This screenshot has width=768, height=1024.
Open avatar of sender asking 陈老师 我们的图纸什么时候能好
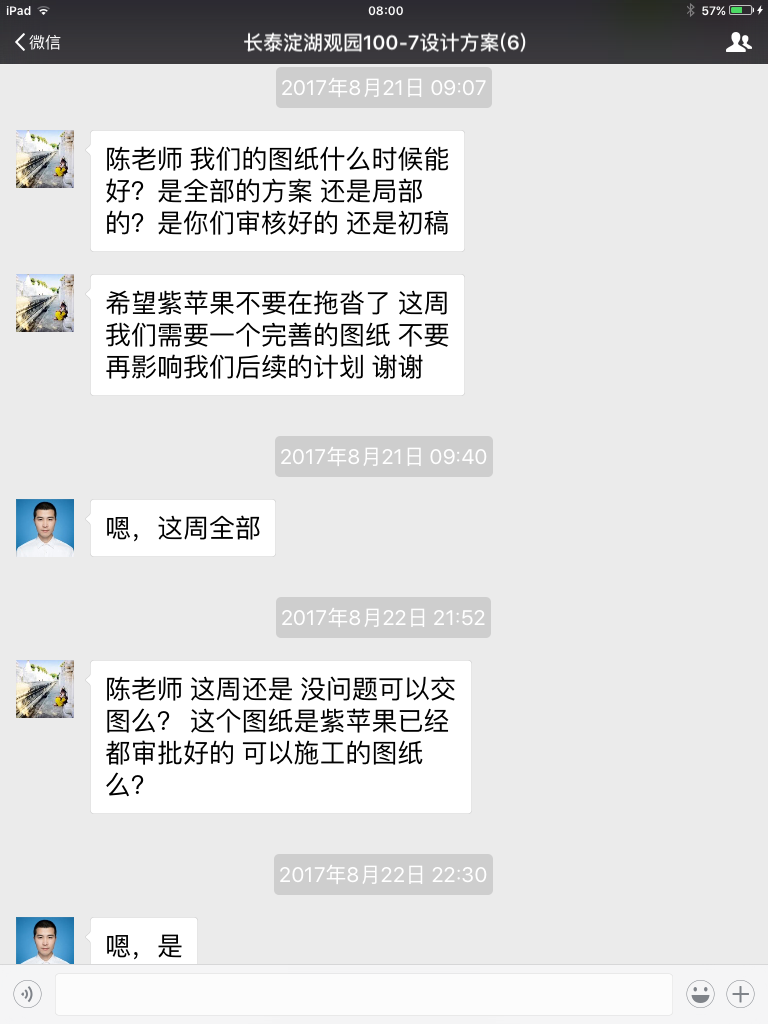[45, 159]
